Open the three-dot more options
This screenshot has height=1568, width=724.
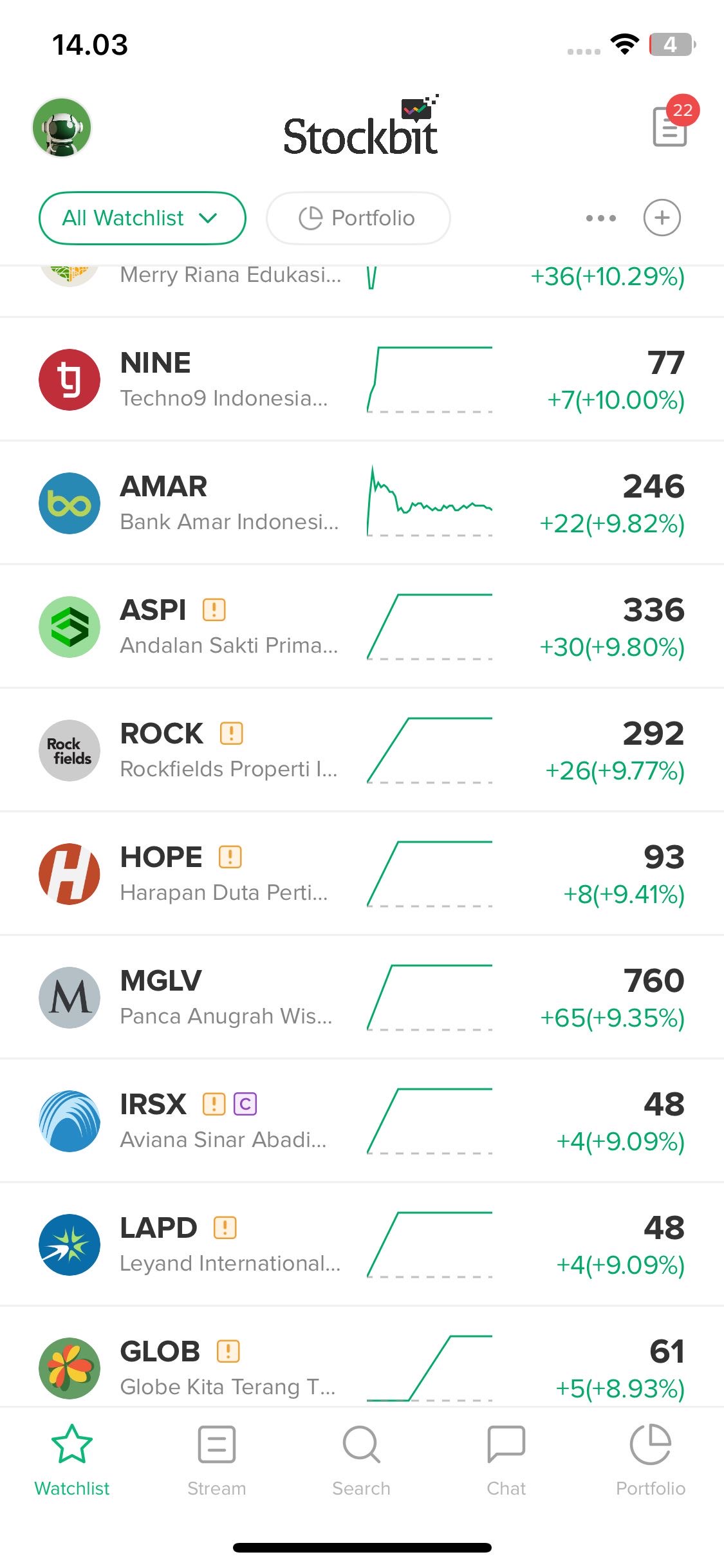click(x=601, y=218)
